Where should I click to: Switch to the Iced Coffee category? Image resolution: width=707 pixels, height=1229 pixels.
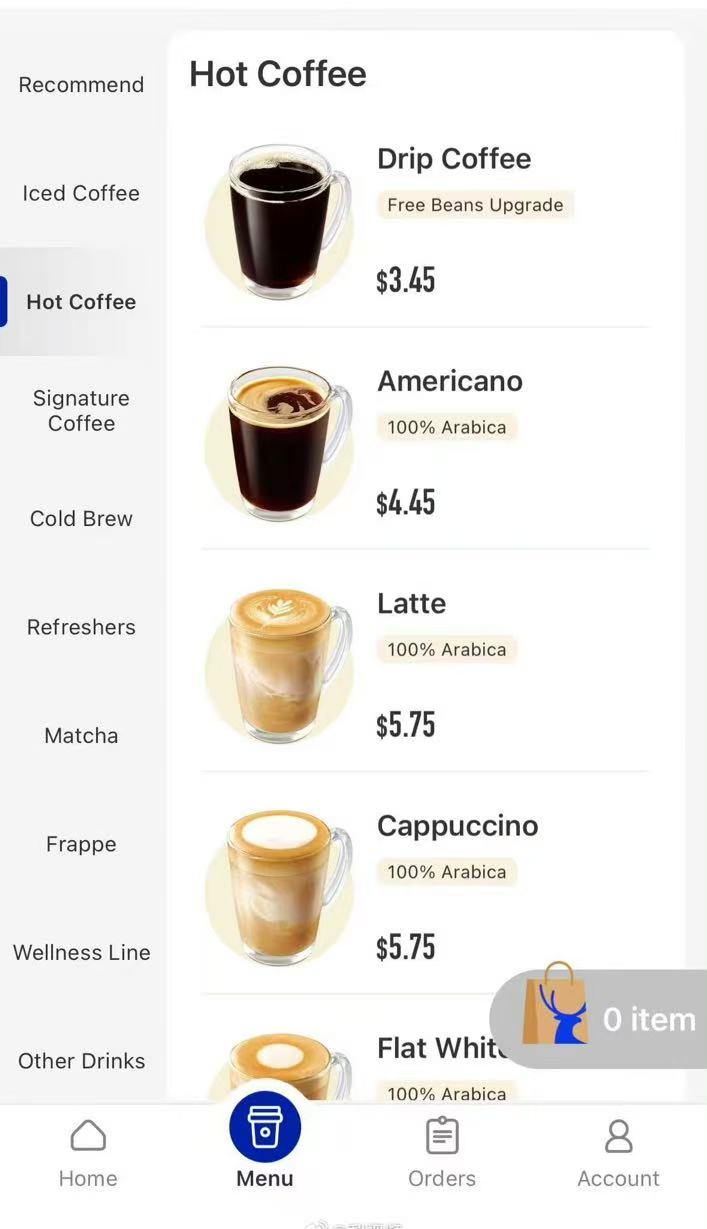(x=81, y=193)
